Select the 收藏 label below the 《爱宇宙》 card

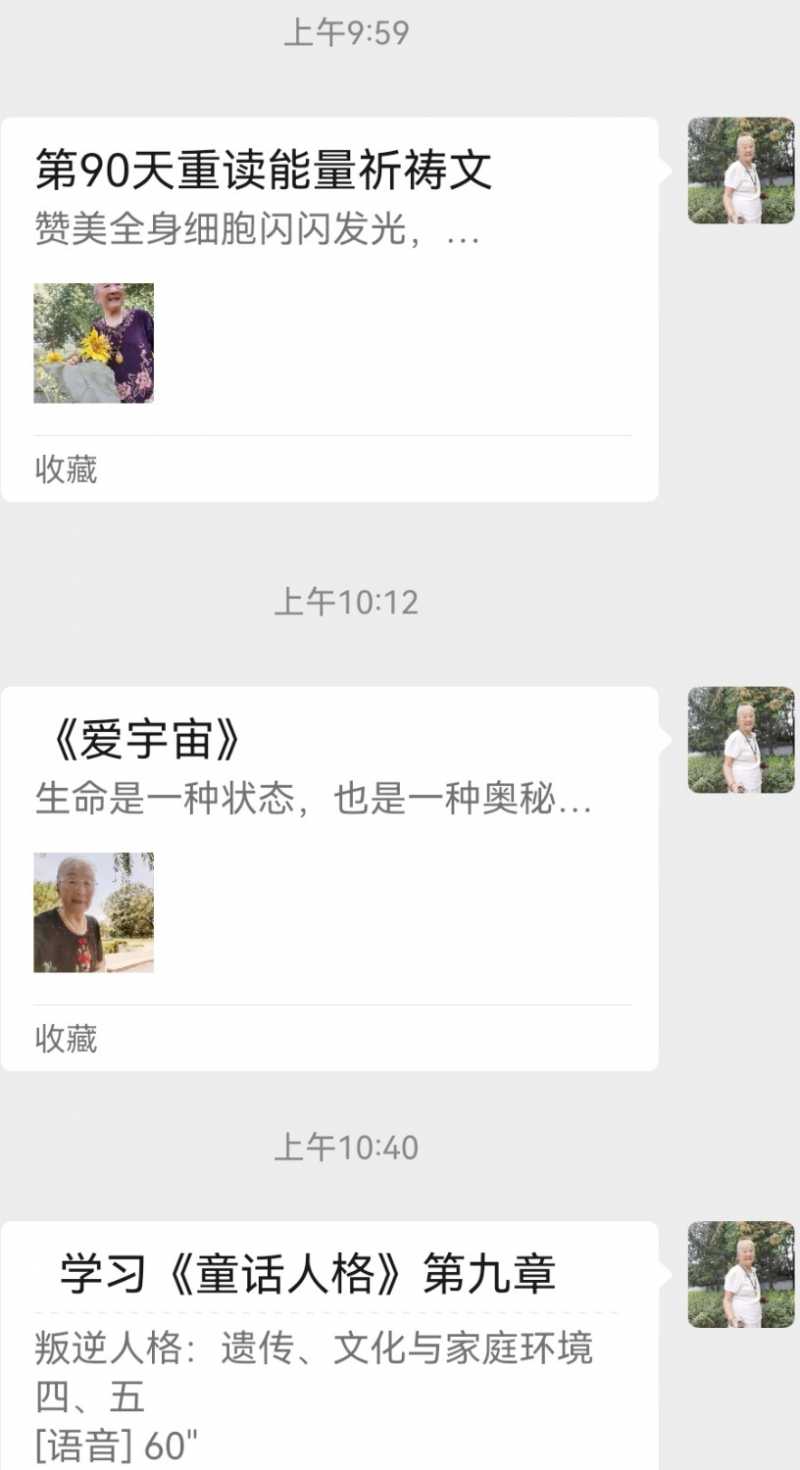pos(66,1040)
